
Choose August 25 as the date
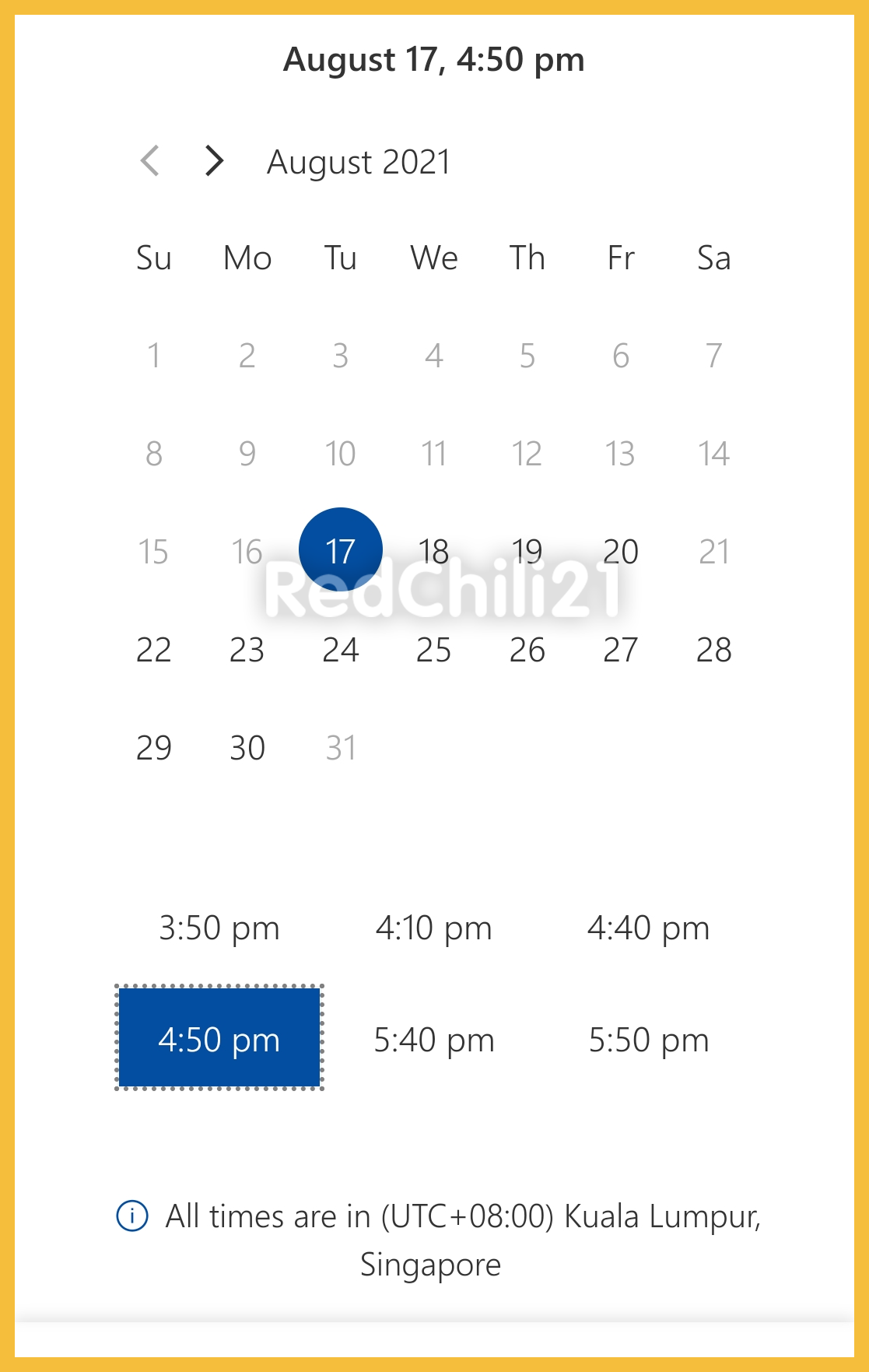tap(433, 649)
